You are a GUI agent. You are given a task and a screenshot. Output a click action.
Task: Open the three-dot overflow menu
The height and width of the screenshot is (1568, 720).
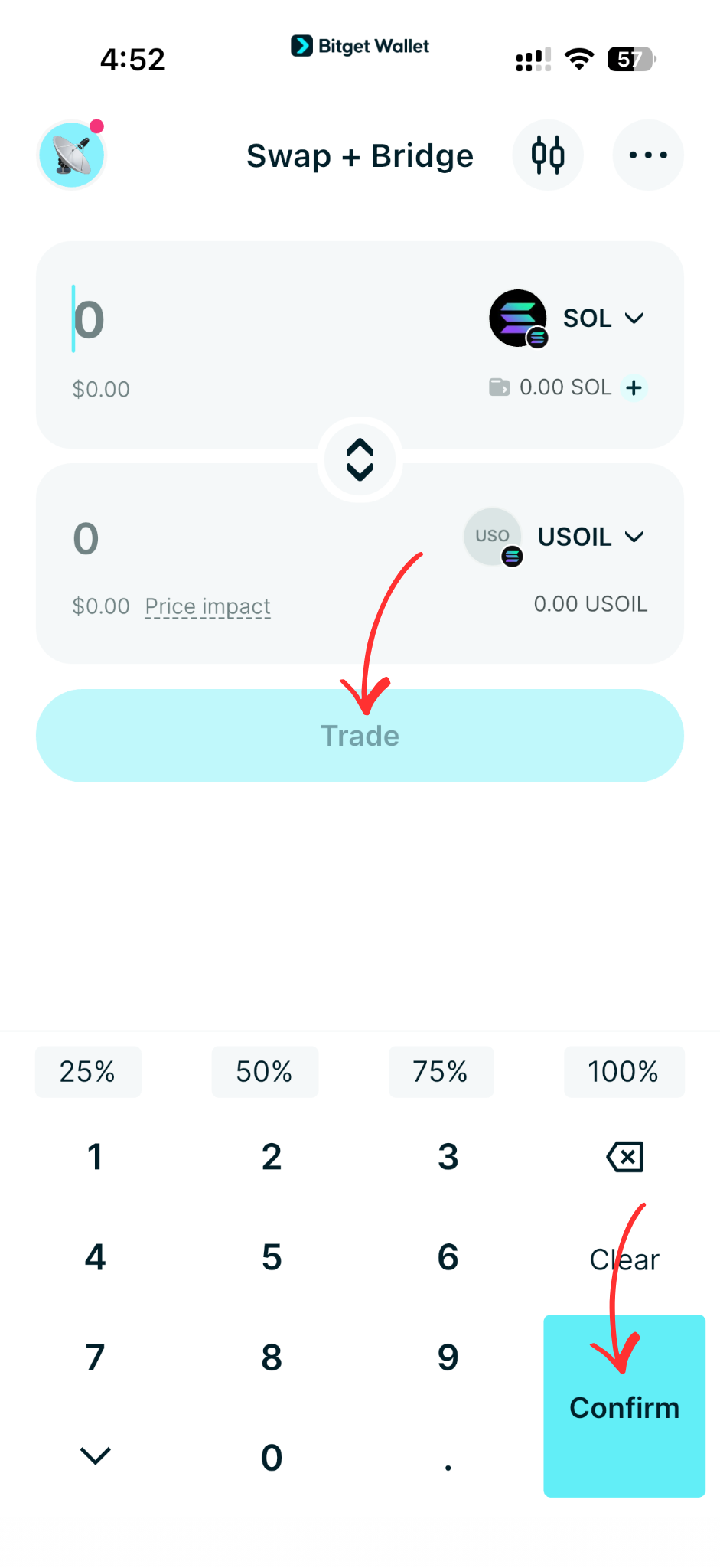pyautogui.click(x=647, y=155)
